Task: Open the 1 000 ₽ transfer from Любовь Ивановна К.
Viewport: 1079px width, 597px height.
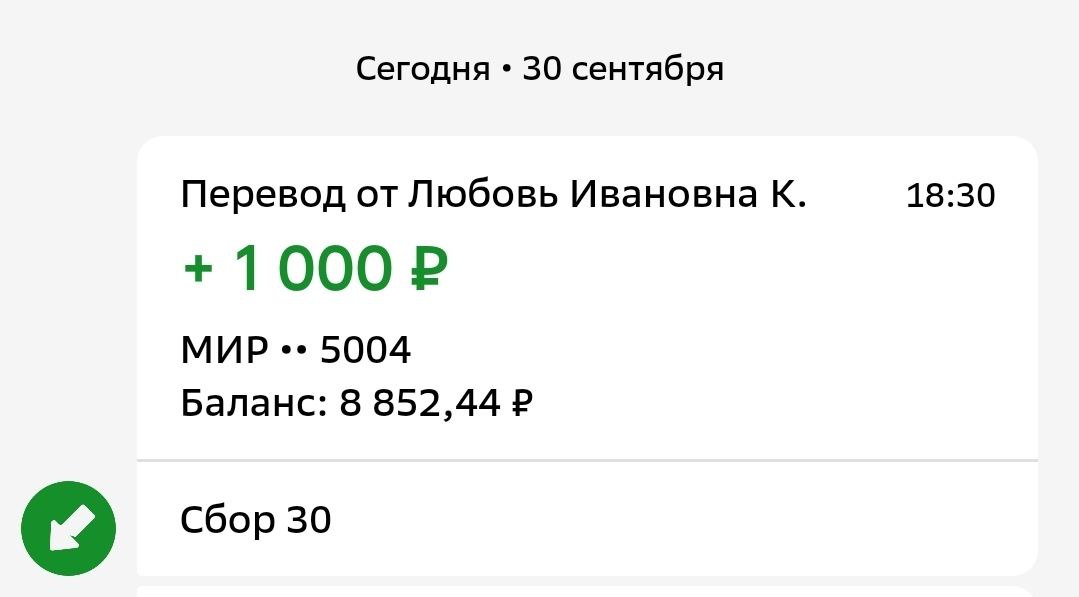Action: tap(586, 300)
